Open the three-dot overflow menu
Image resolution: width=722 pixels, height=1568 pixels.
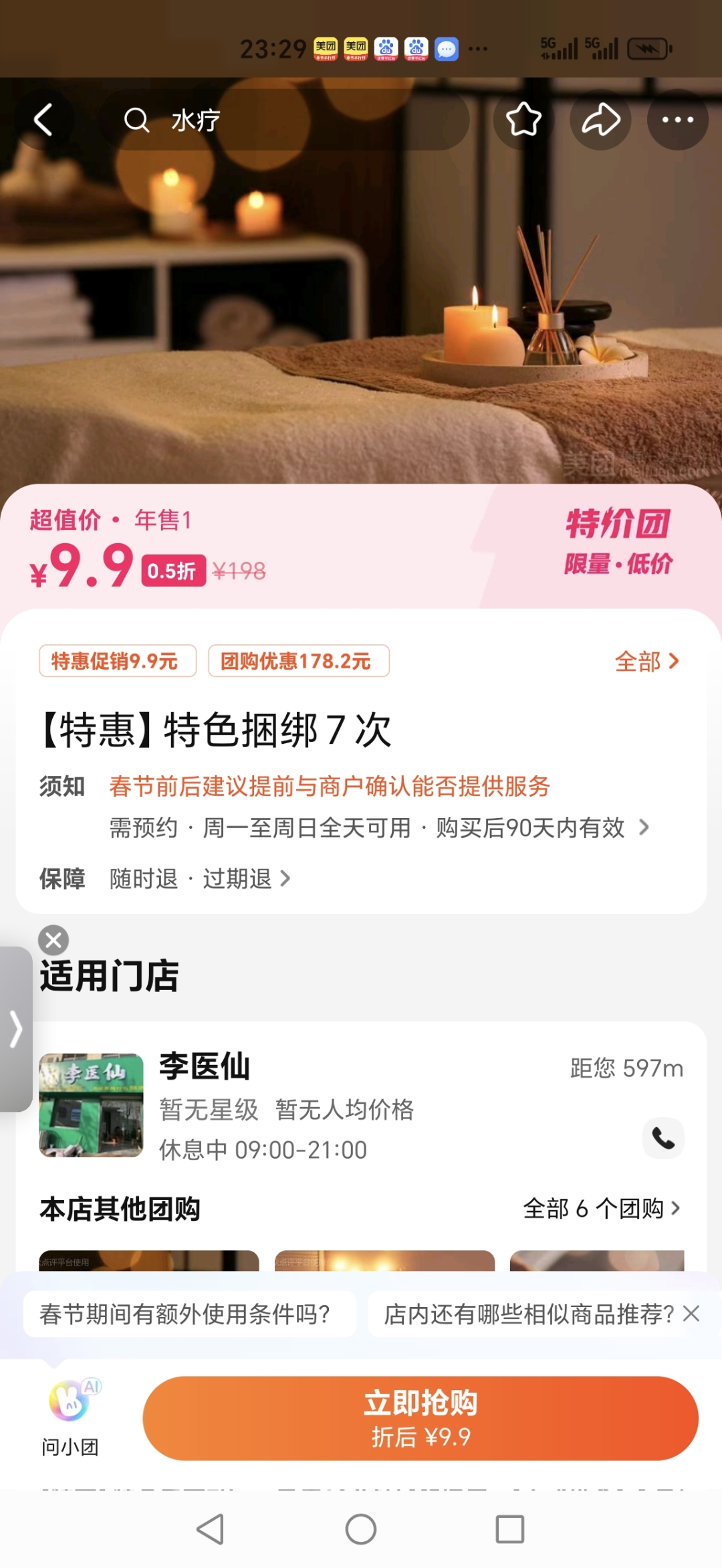coord(677,120)
